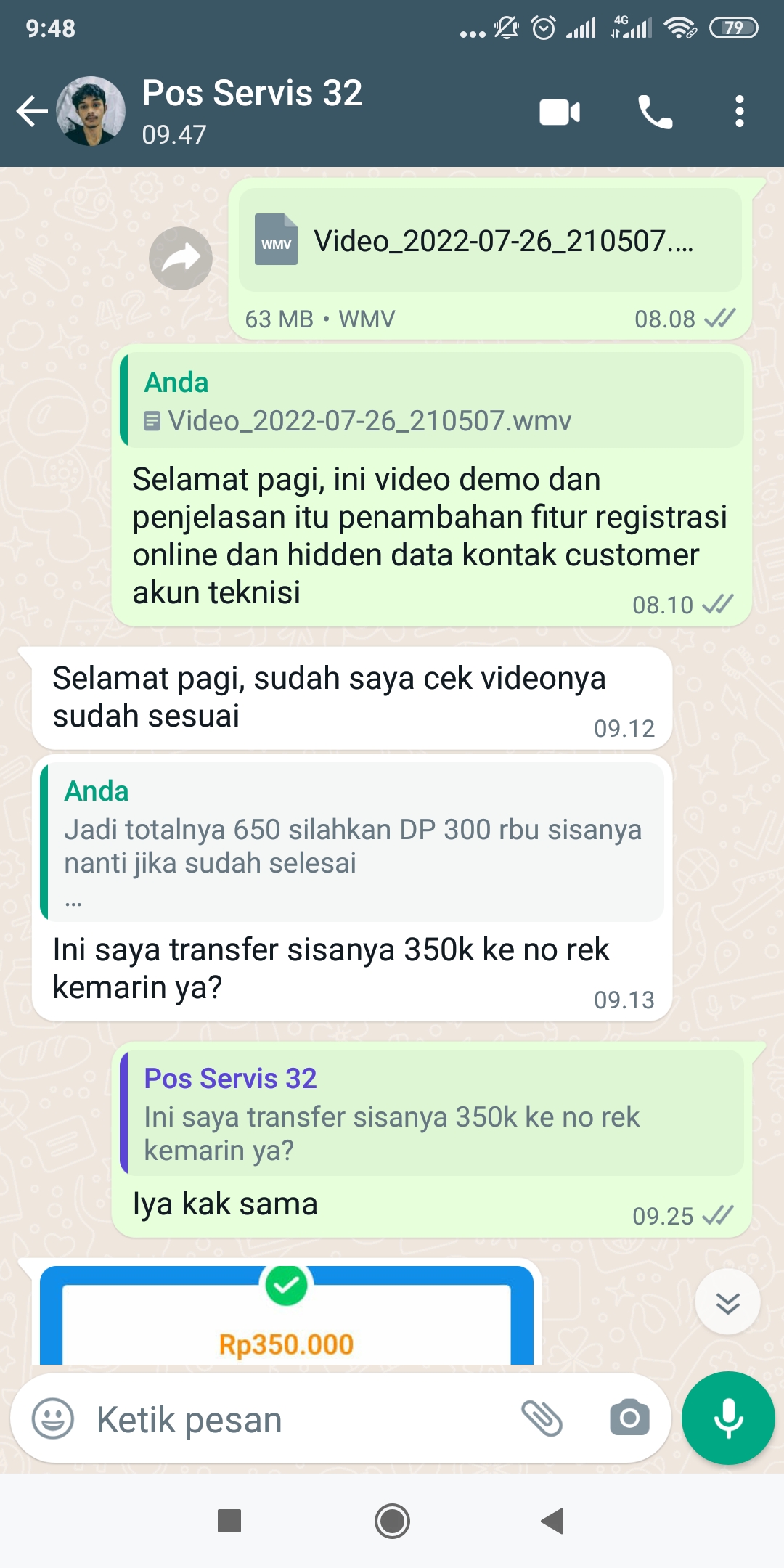Open the camera from the message bar
Viewport: 784px width, 1568px height.
(x=629, y=1418)
